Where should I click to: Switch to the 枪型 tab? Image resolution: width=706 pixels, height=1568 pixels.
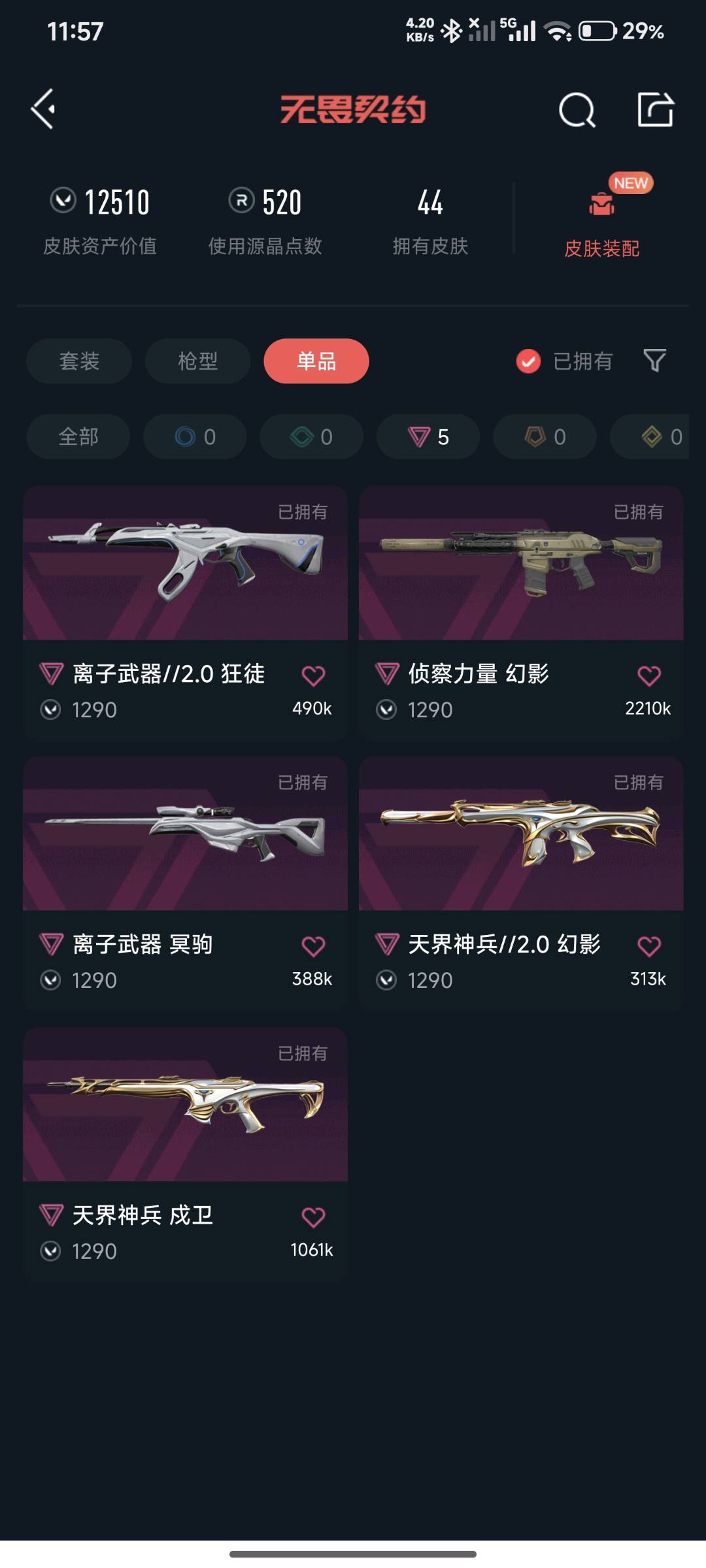[197, 361]
